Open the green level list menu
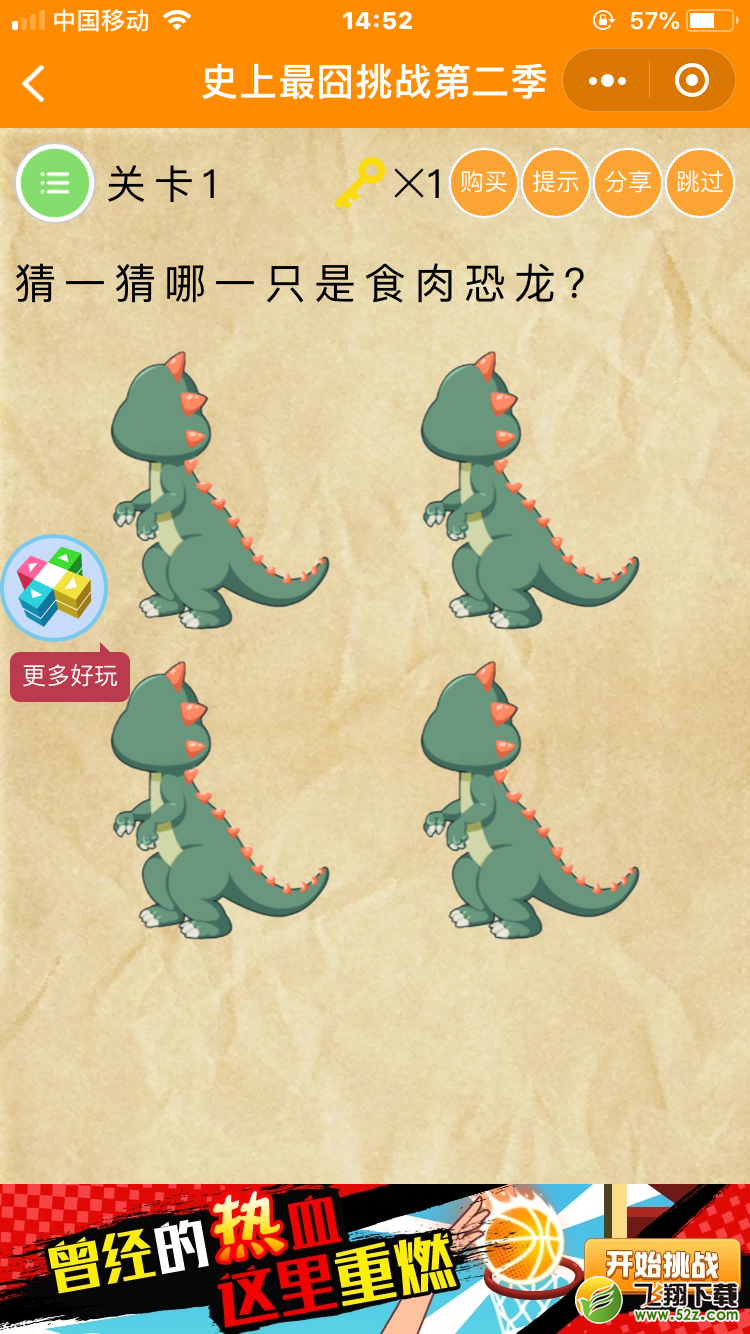 point(54,183)
